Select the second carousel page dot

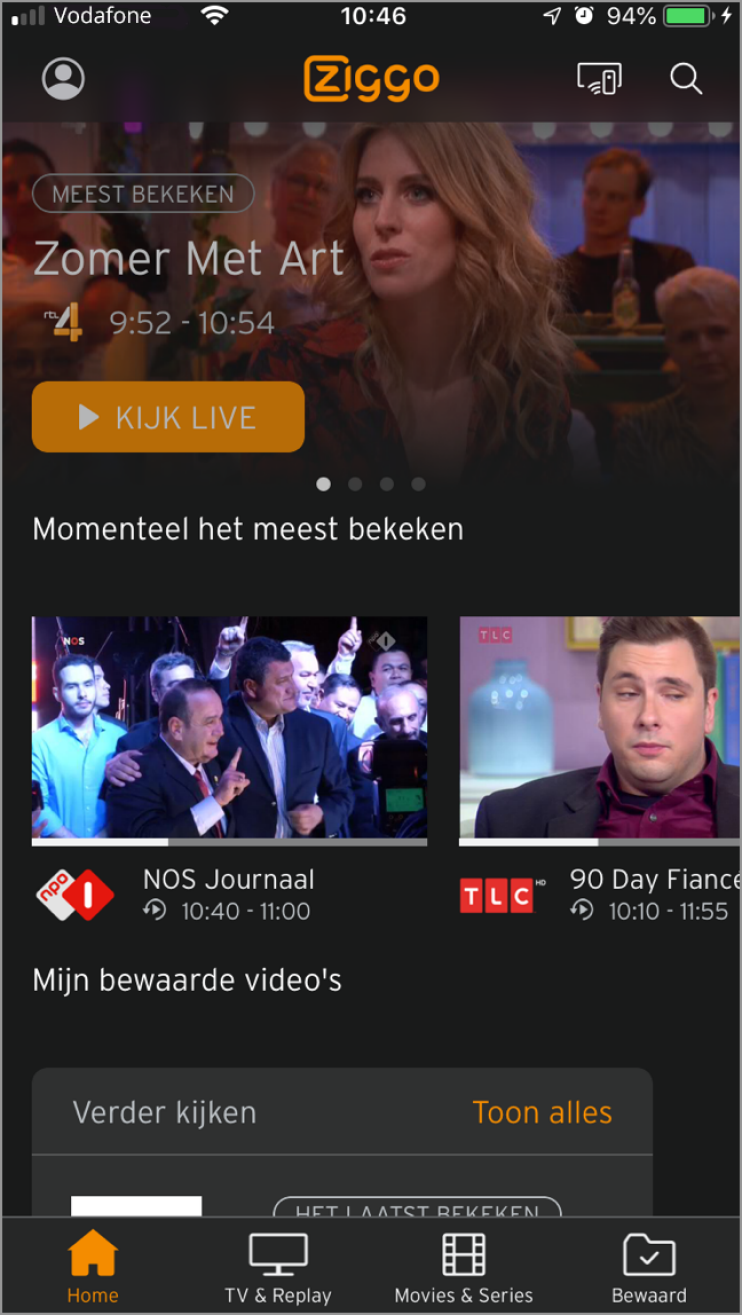tap(355, 484)
